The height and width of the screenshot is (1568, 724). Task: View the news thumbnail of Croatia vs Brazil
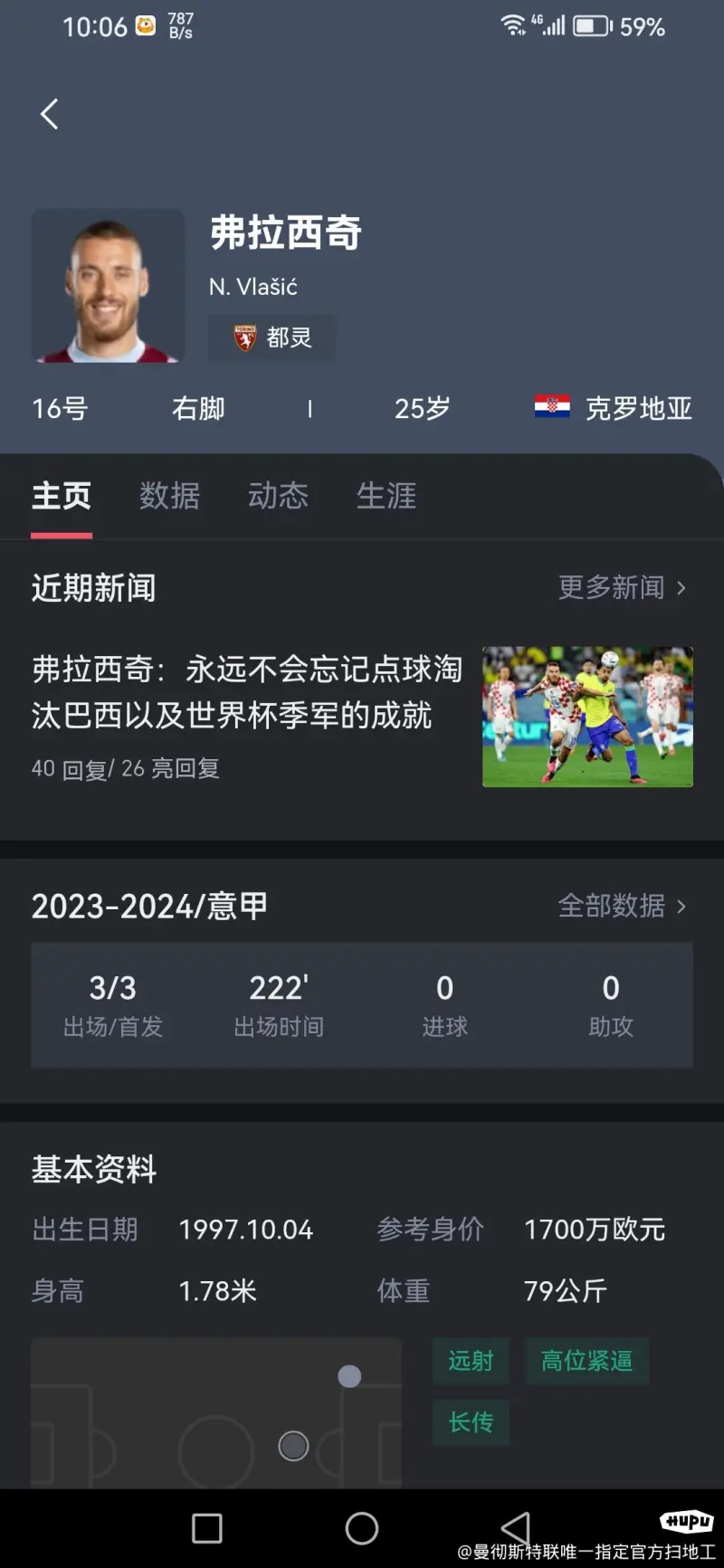pos(587,716)
